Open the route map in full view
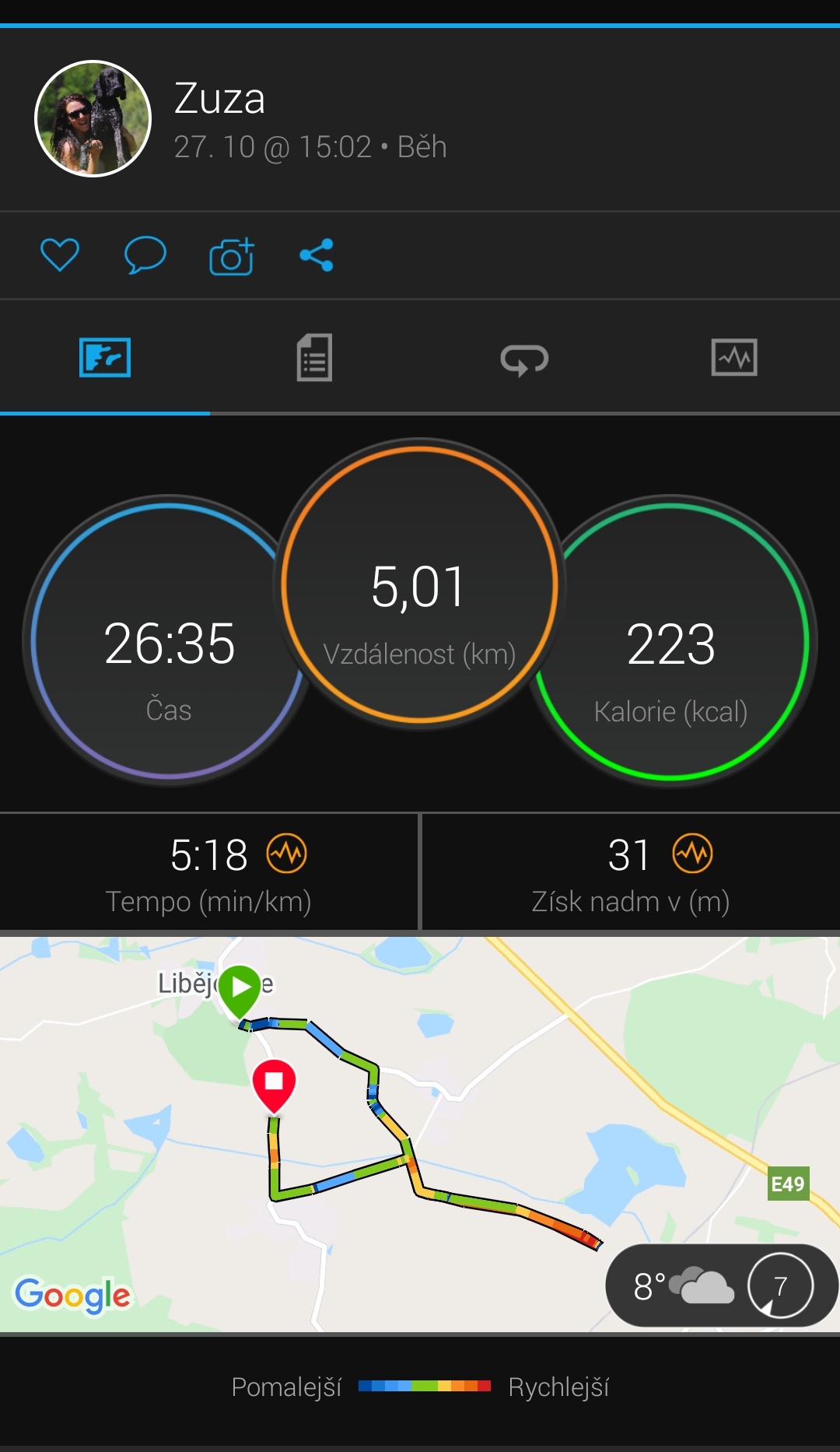Screen dimensions: 840x1452 coord(420,1135)
